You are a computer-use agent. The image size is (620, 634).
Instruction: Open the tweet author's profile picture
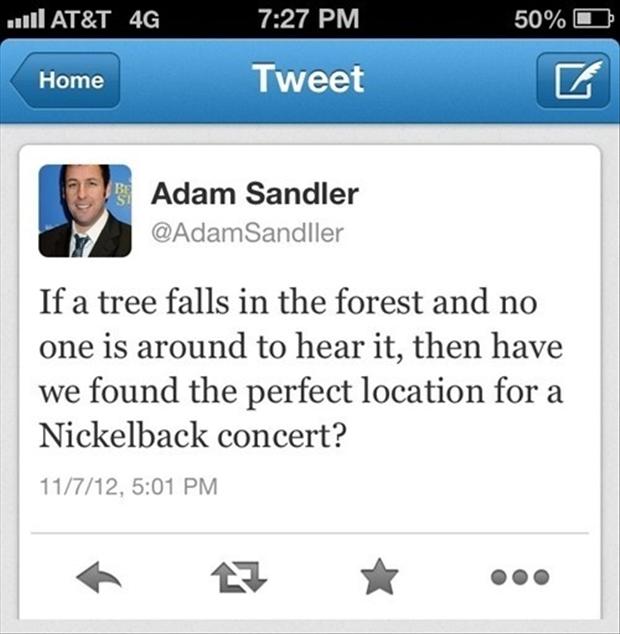click(x=85, y=211)
